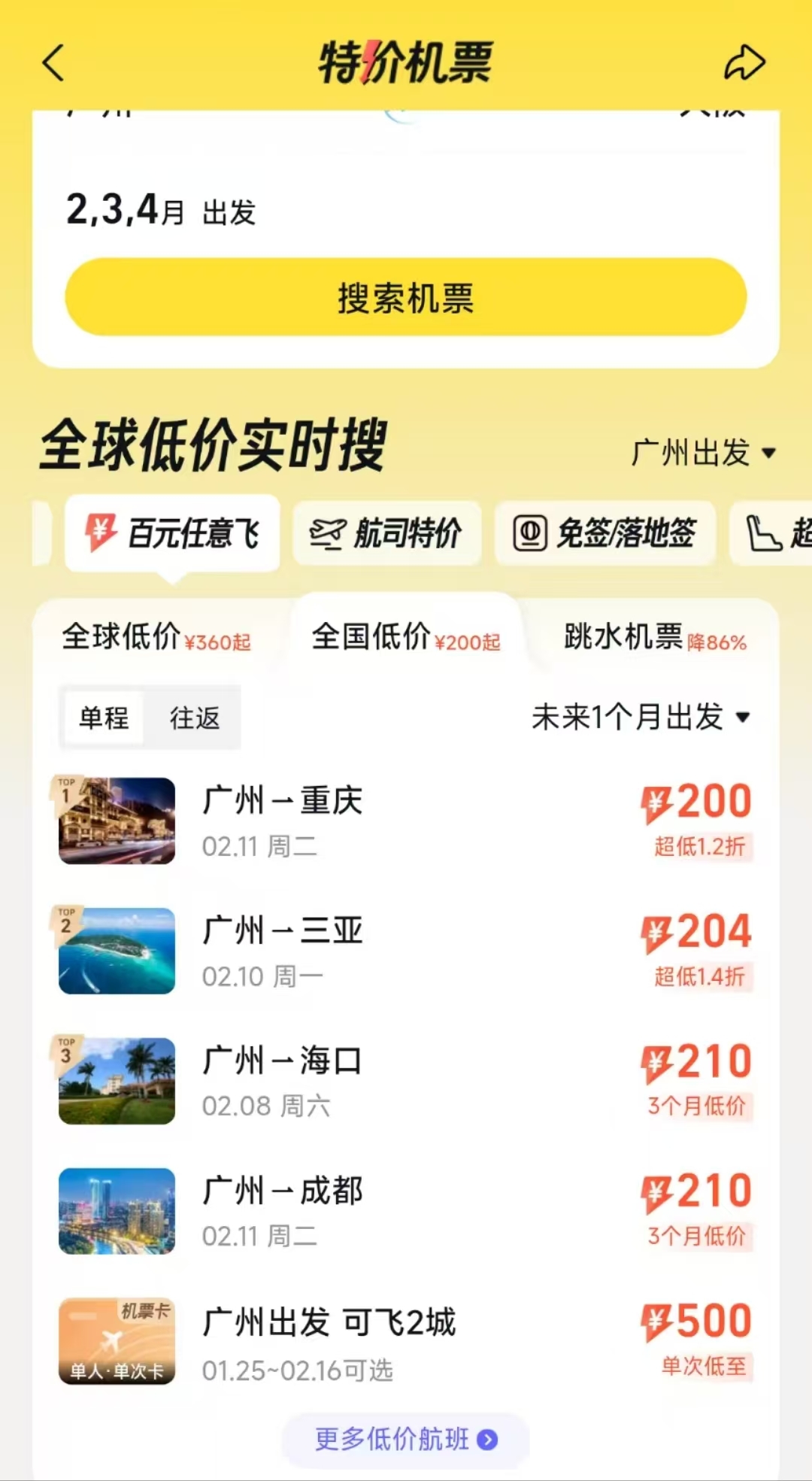Select the 免签/落地签 category chip
The width and height of the screenshot is (812, 1481).
point(604,533)
